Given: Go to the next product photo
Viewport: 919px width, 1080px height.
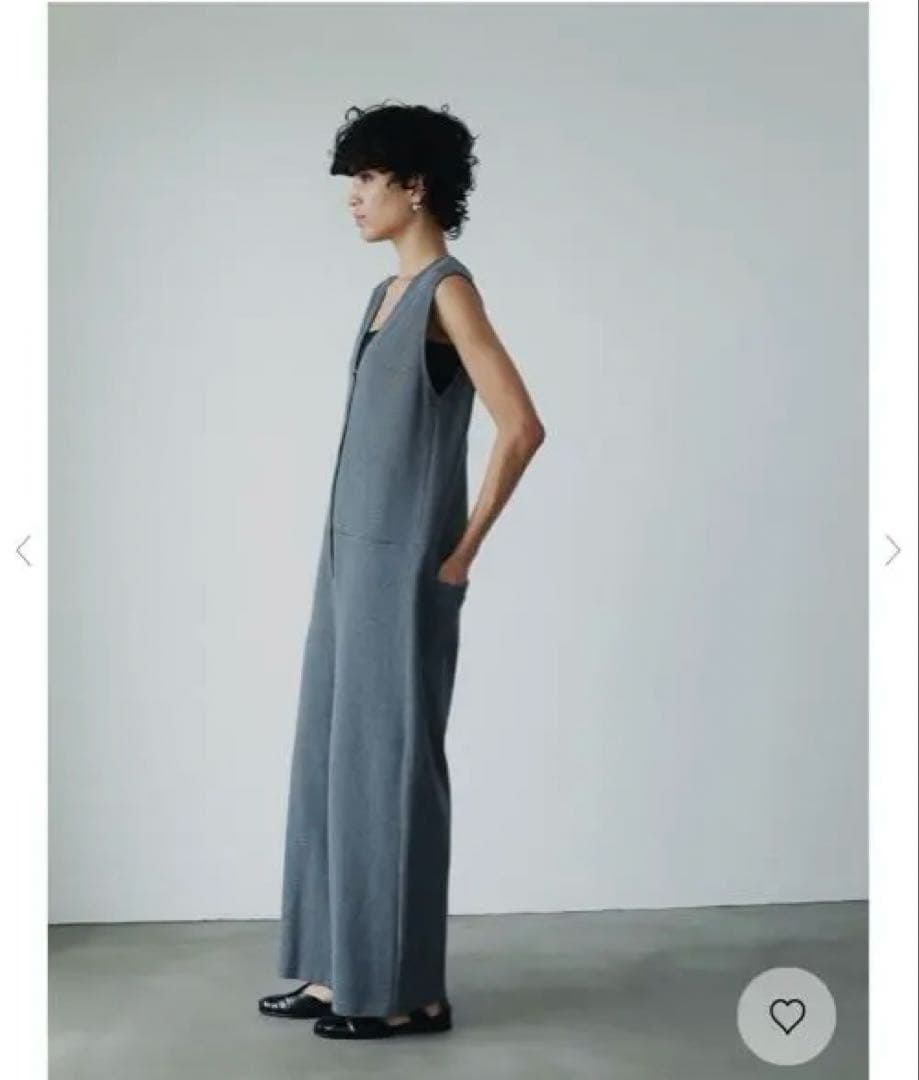Looking at the screenshot, I should click(892, 550).
